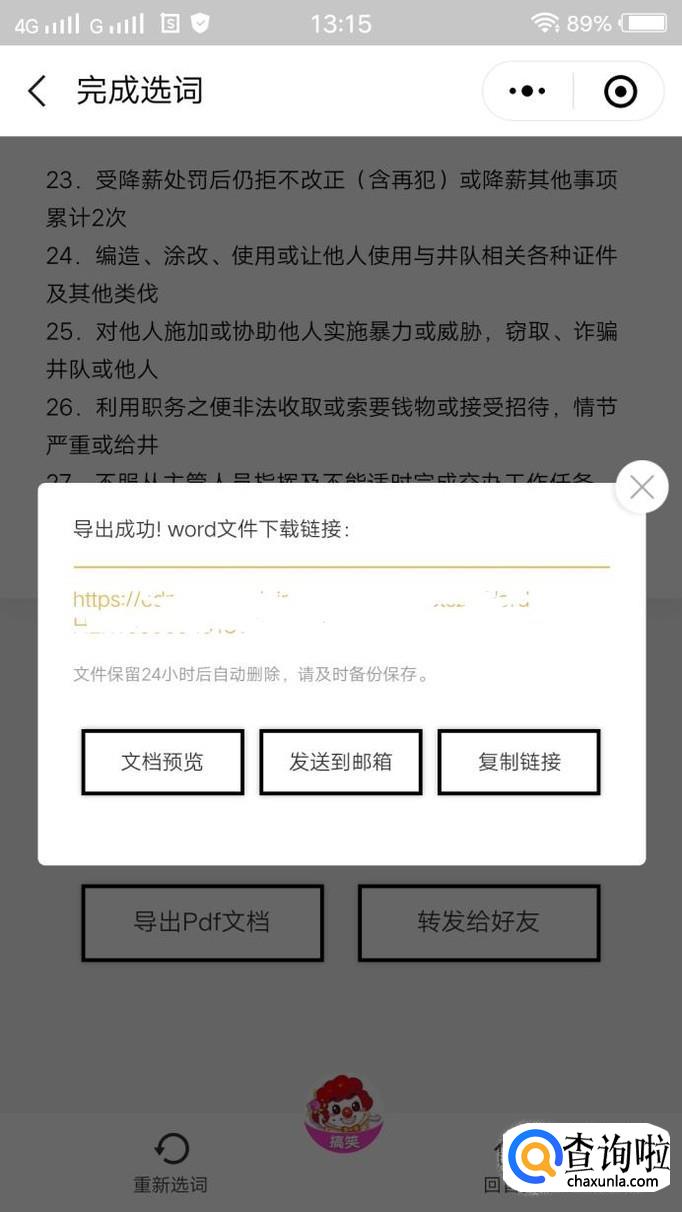Open the word file download link

point(302,611)
